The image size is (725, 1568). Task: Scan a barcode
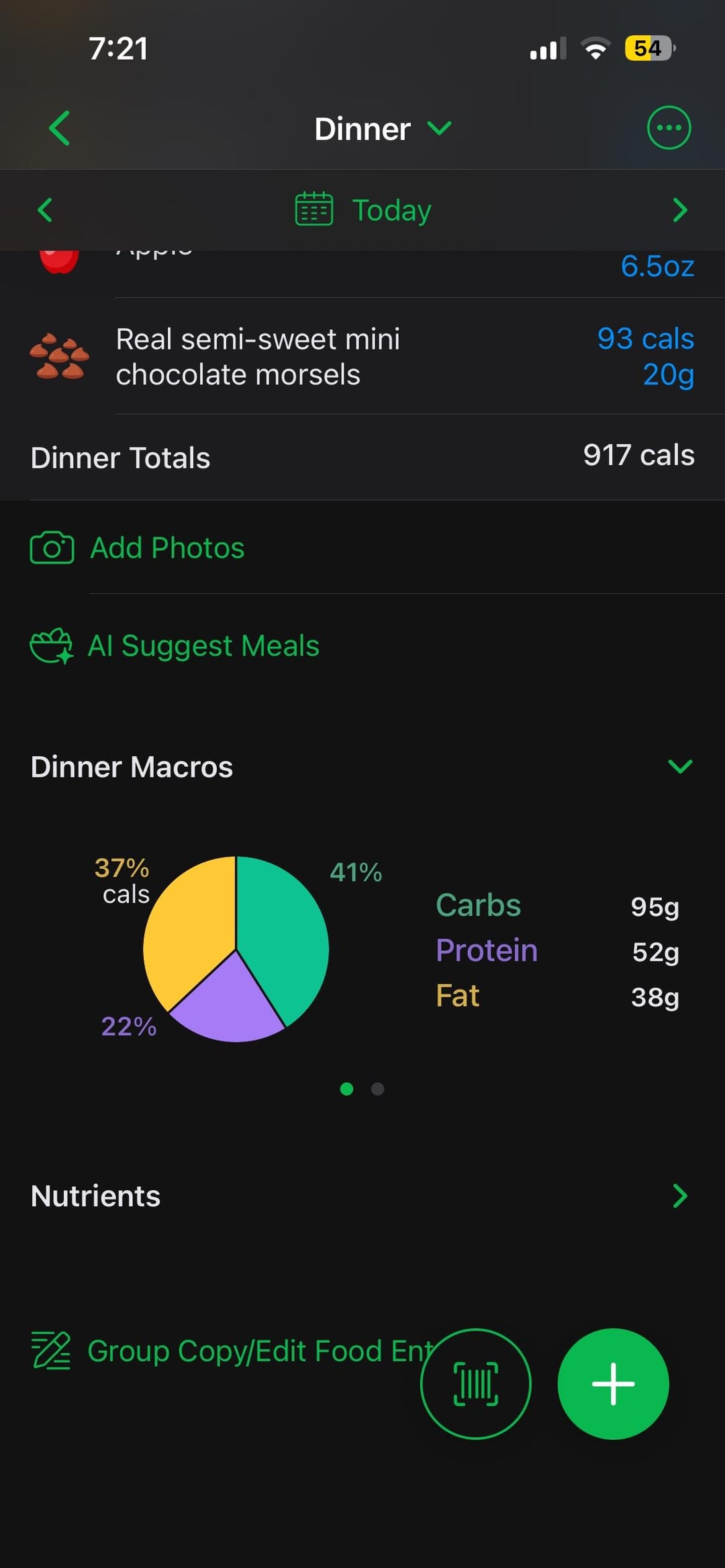(475, 1383)
